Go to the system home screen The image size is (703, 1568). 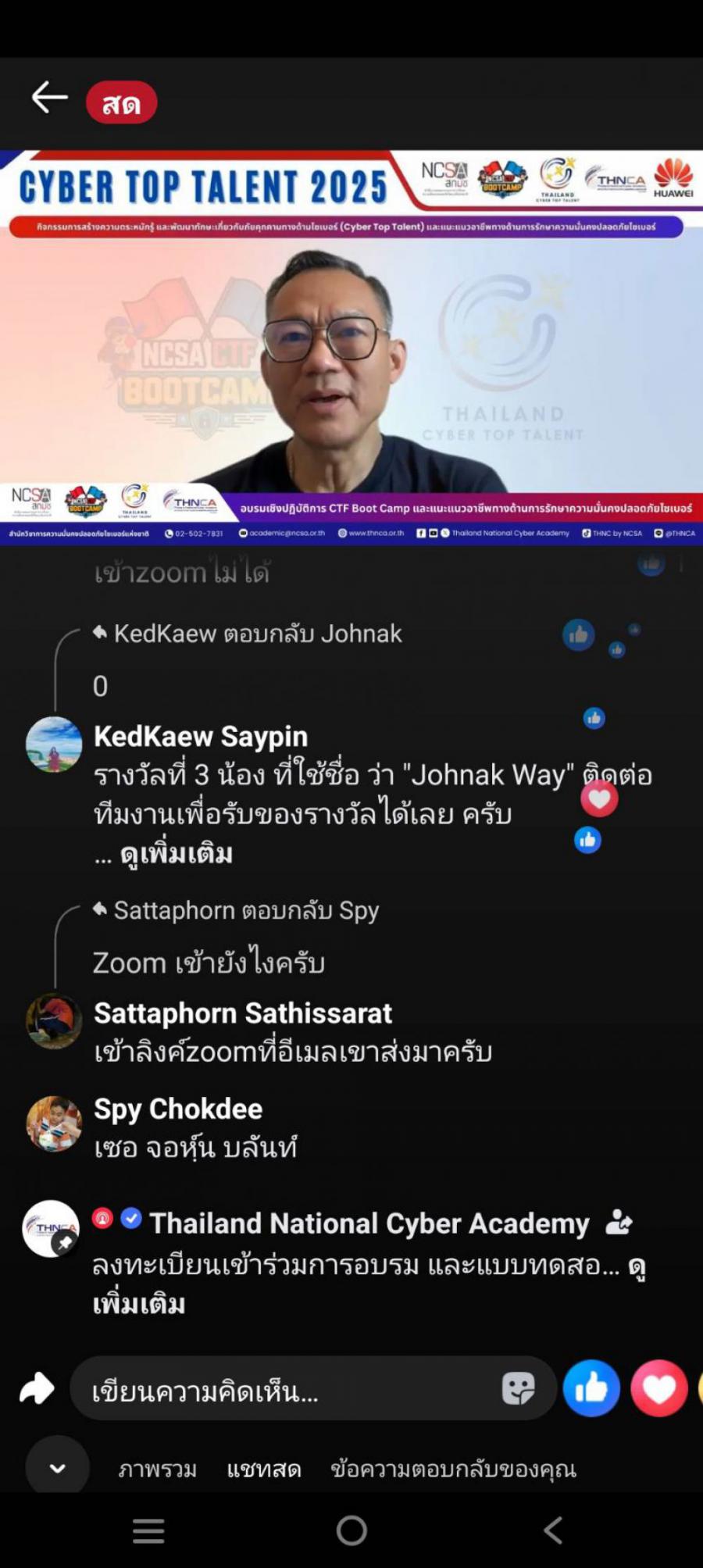tap(351, 1530)
